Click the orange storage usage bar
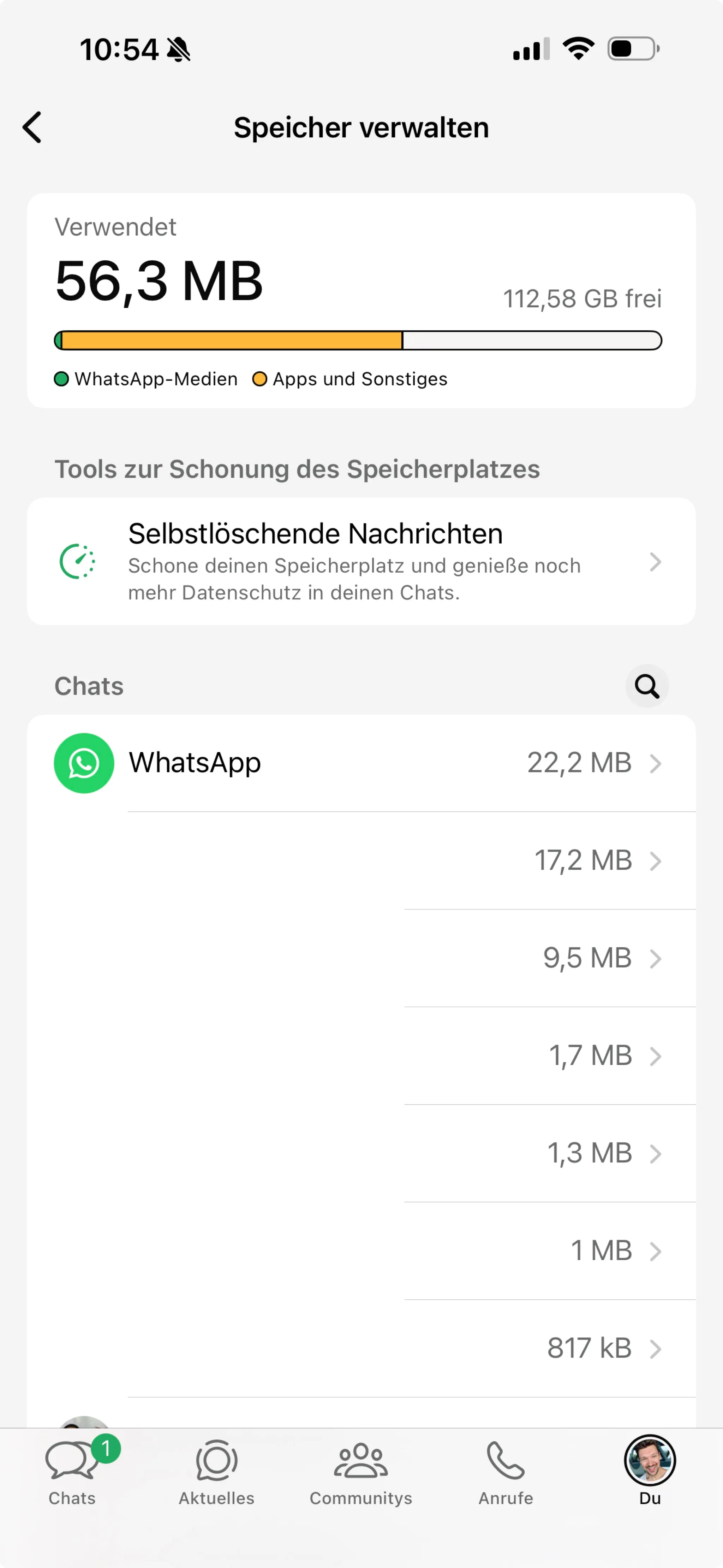Viewport: 723px width, 1568px height. (x=231, y=340)
